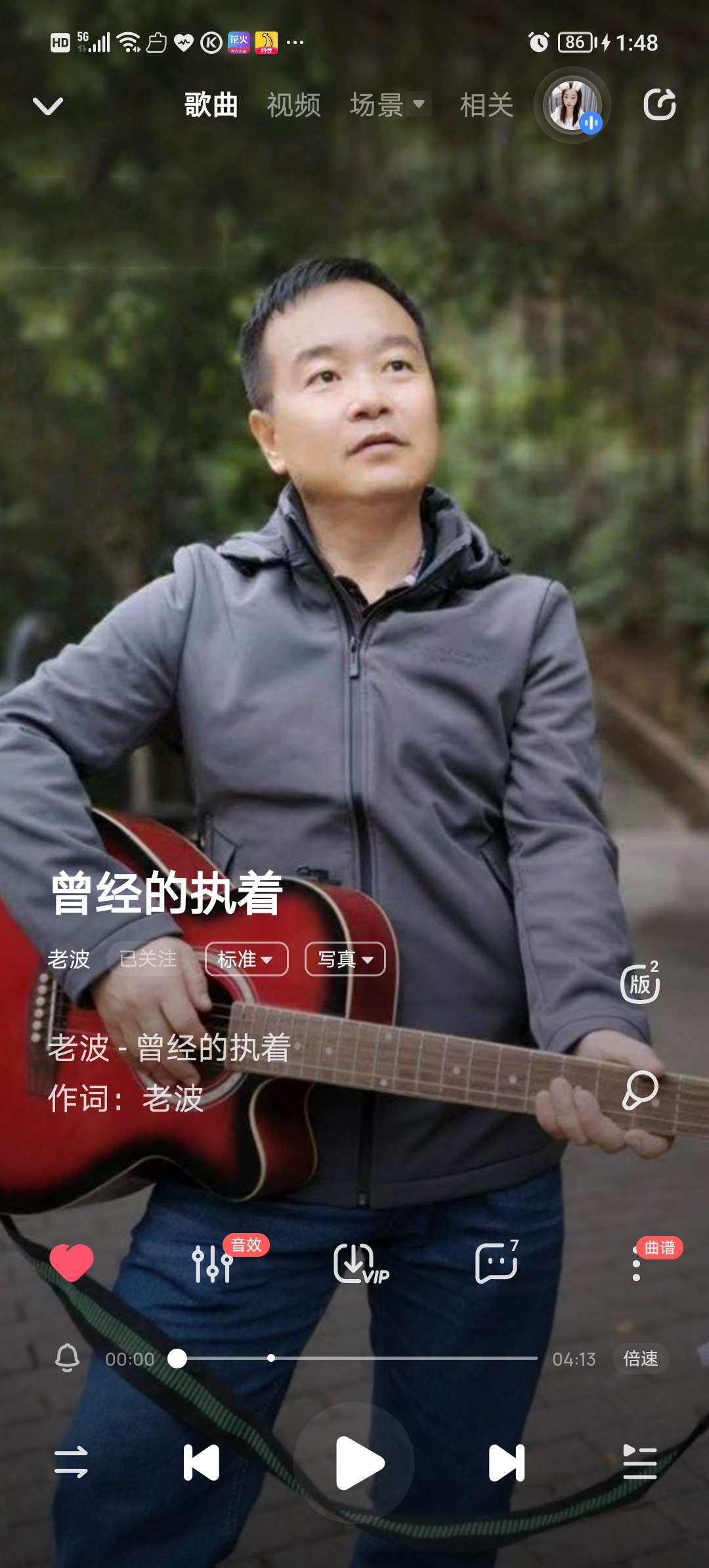Open the 写真 display mode dropdown
The height and width of the screenshot is (1568, 709).
click(x=345, y=959)
